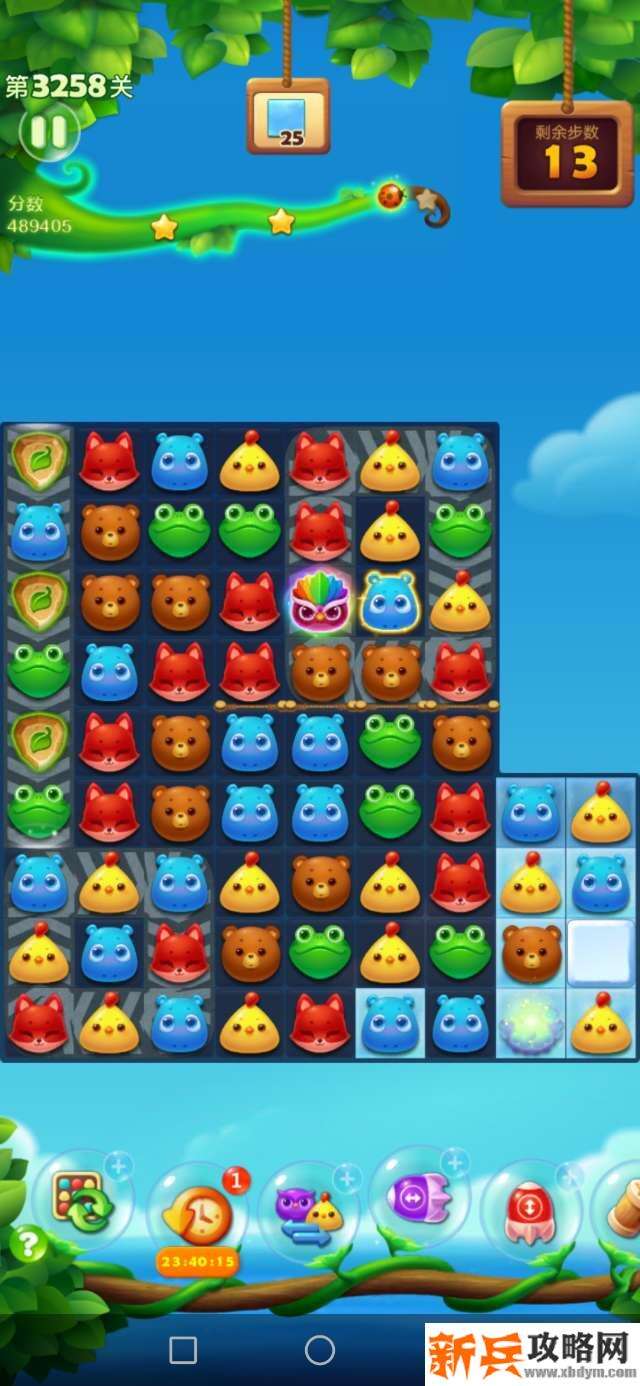
Task: Use the board shuffle booster
Action: click(x=82, y=1199)
